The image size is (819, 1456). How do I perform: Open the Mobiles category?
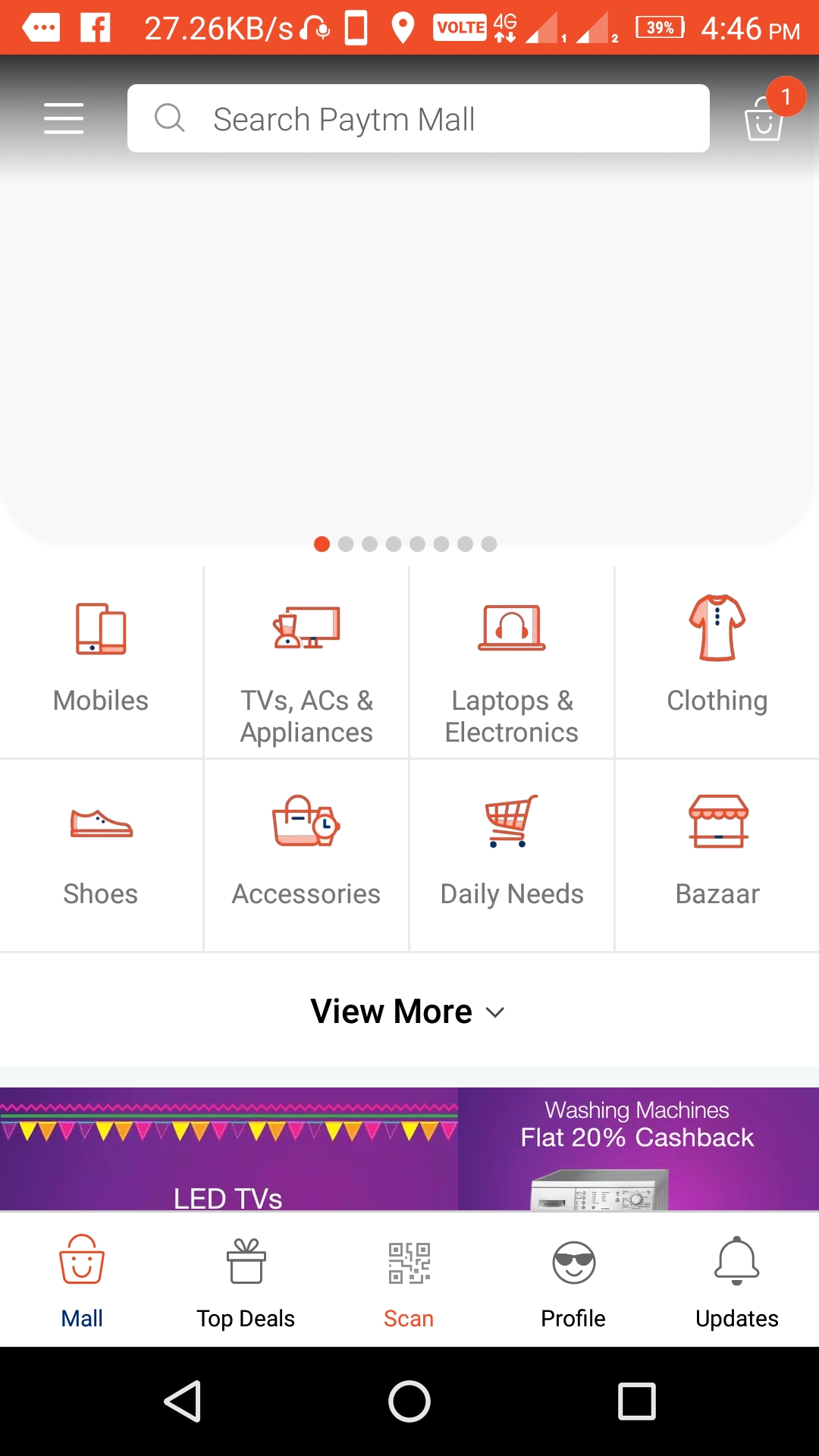pos(101,662)
